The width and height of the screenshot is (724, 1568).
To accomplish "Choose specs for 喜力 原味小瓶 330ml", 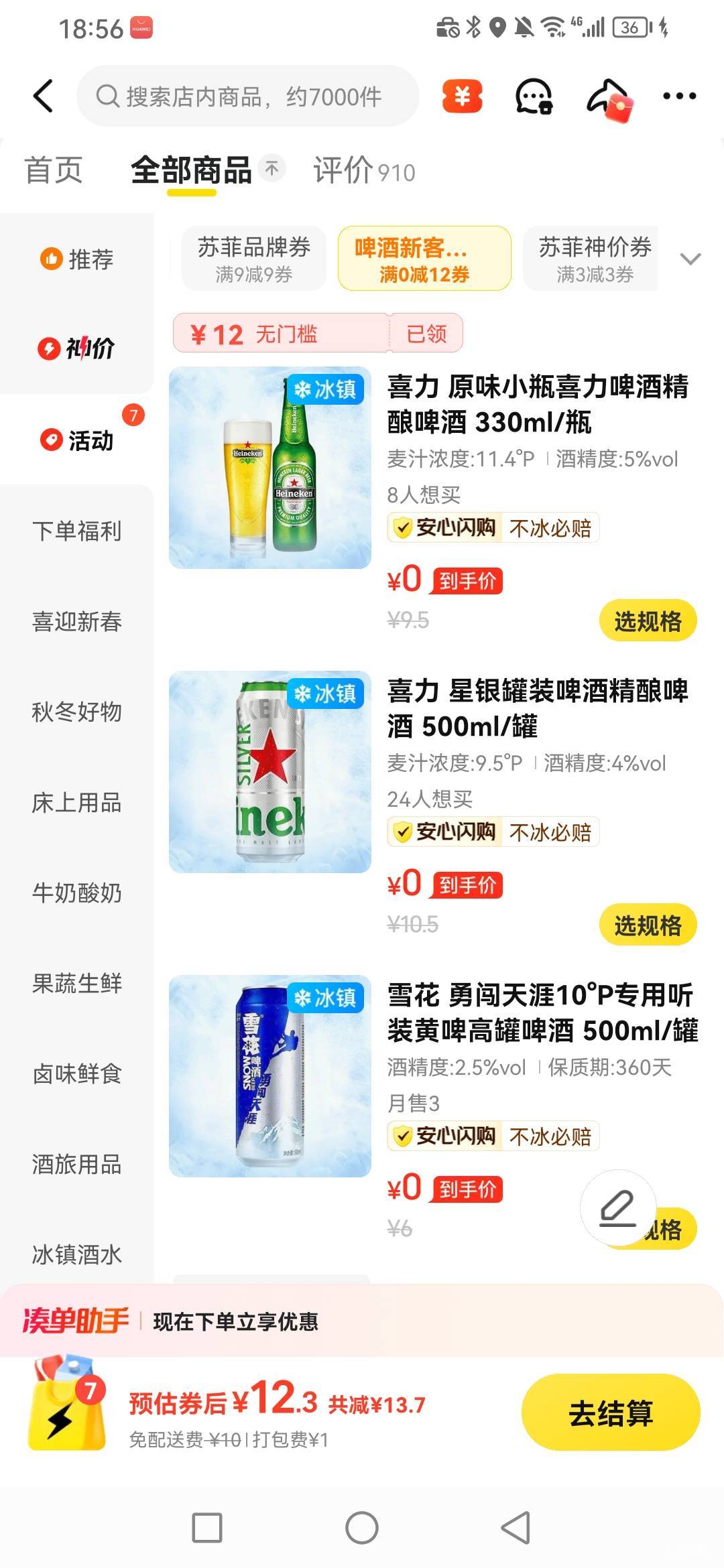I will 647,620.
